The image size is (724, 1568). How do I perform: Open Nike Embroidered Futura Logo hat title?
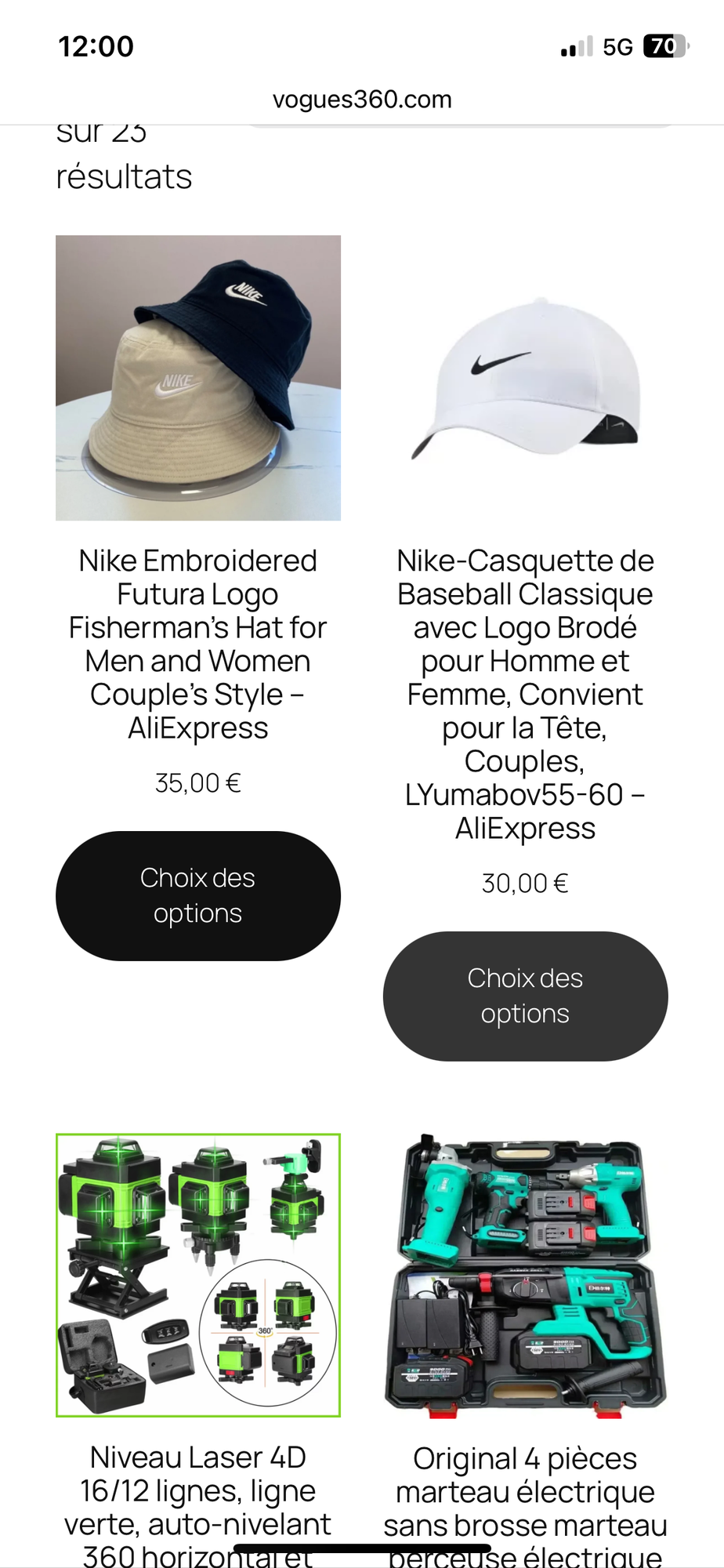(x=198, y=644)
